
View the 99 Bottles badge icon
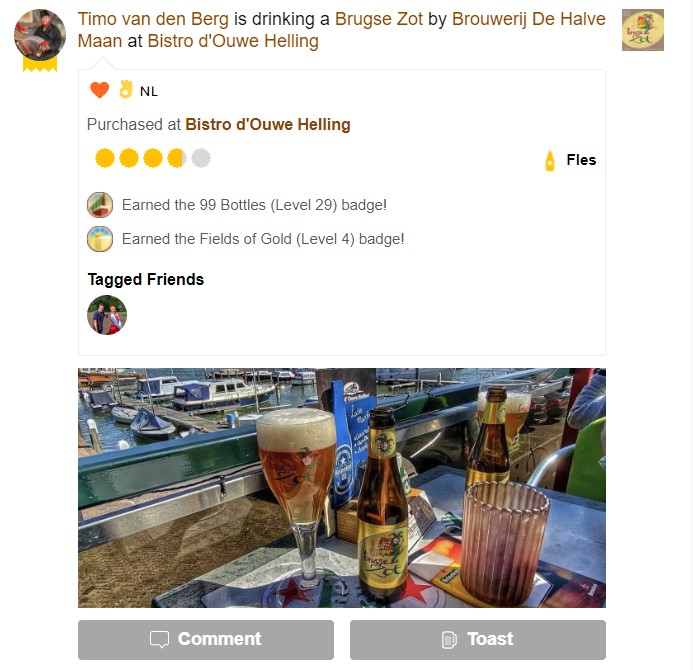pyautogui.click(x=100, y=205)
